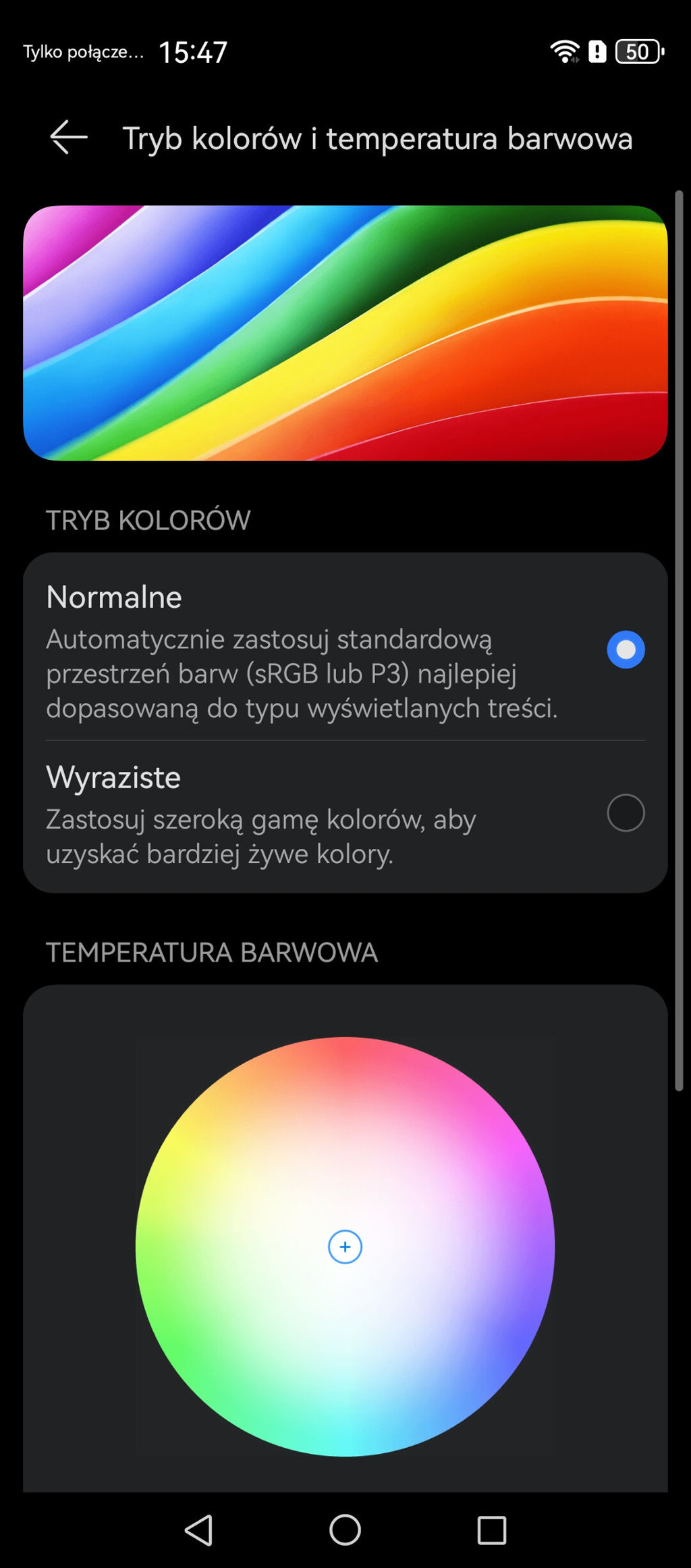Choose the Wyraziste color mode

(x=625, y=812)
